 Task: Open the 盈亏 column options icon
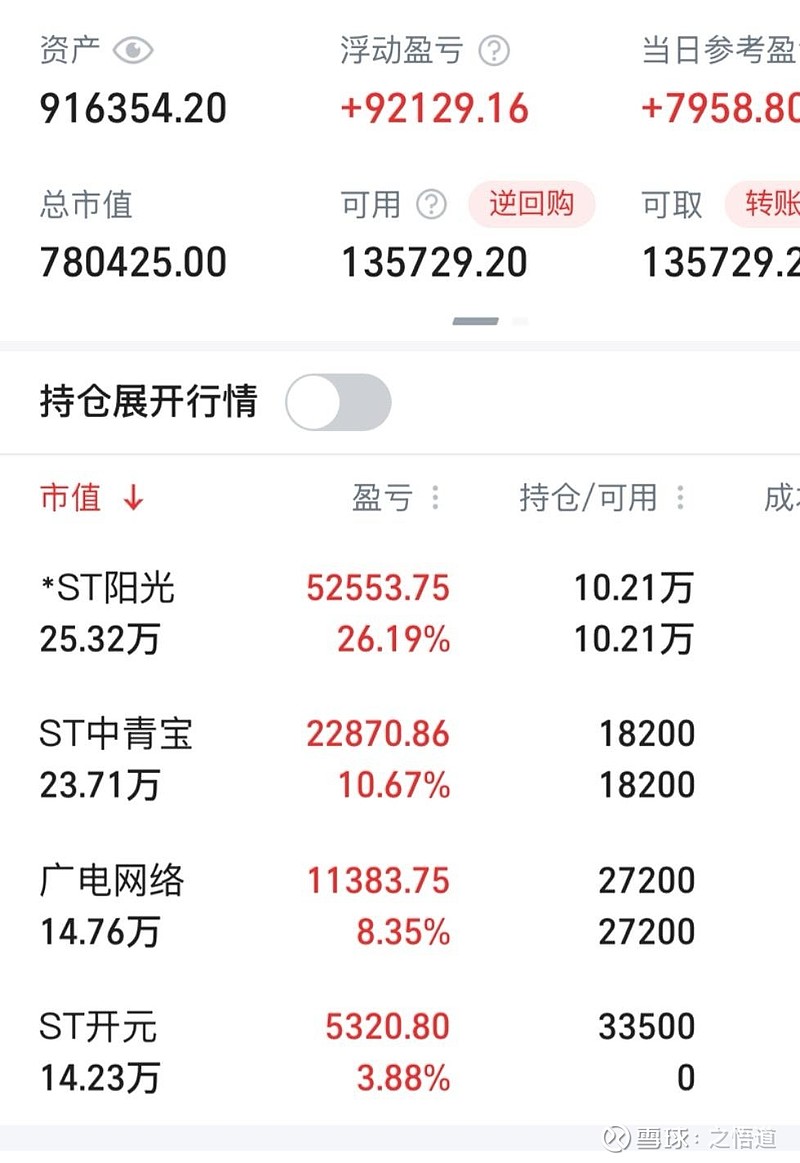tap(434, 497)
